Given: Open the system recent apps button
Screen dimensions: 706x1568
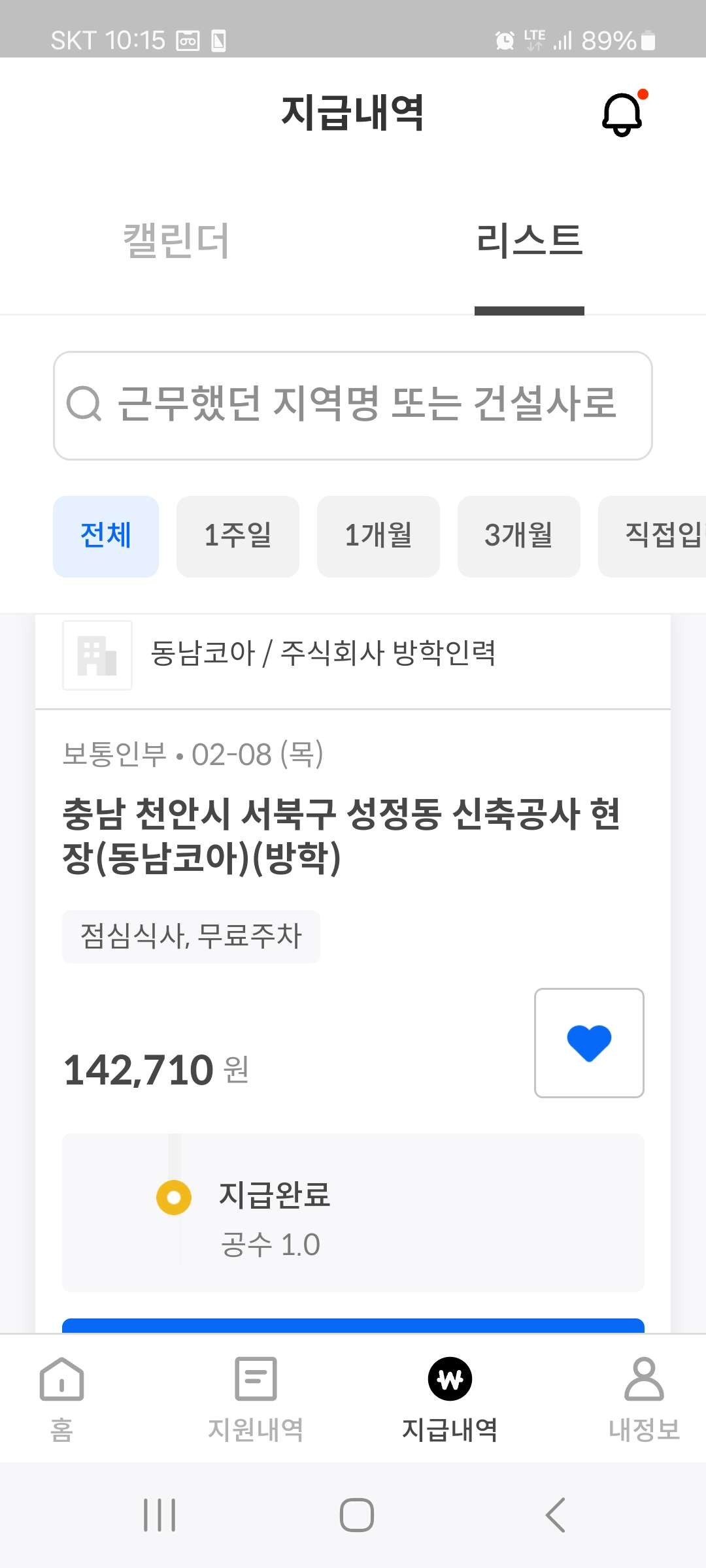Looking at the screenshot, I should [160, 1514].
